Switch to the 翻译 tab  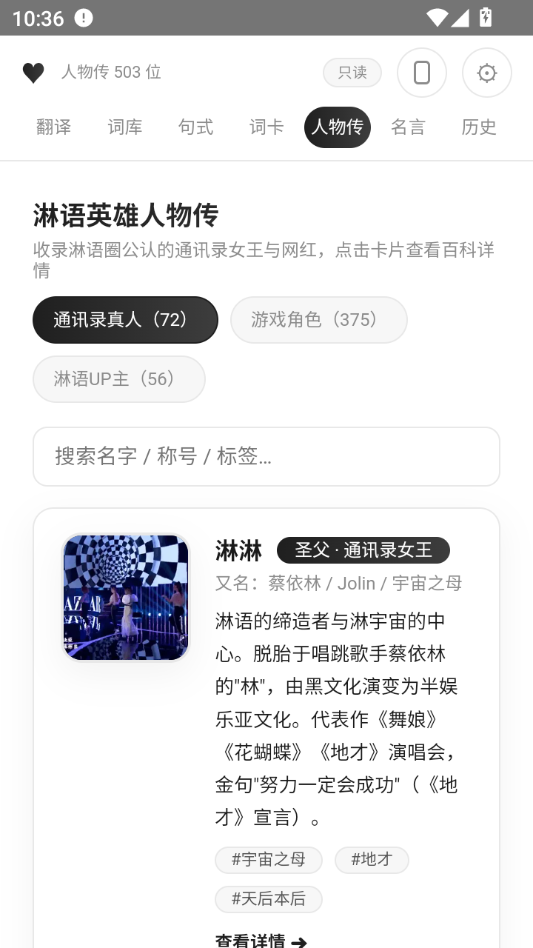54,127
